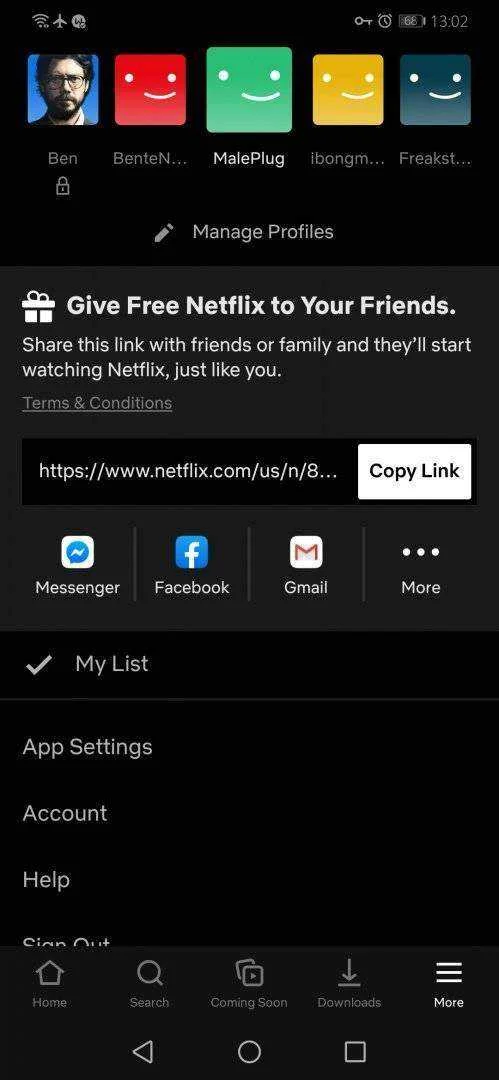The width and height of the screenshot is (499, 1080).
Task: Go to the Downloads tab
Action: [x=349, y=984]
